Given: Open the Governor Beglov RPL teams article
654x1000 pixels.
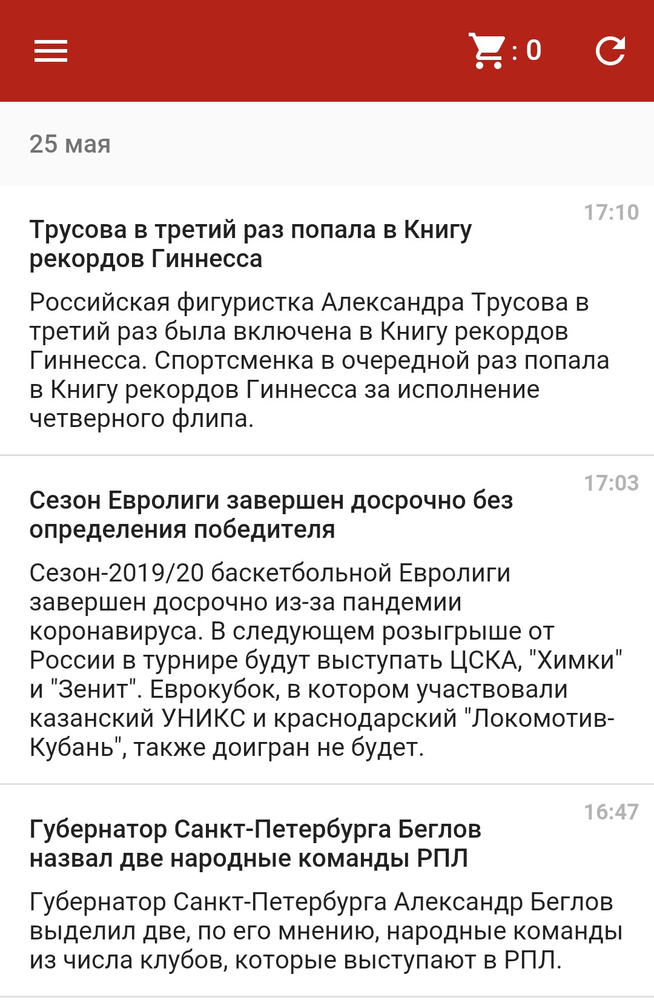Looking at the screenshot, I should point(255,844).
